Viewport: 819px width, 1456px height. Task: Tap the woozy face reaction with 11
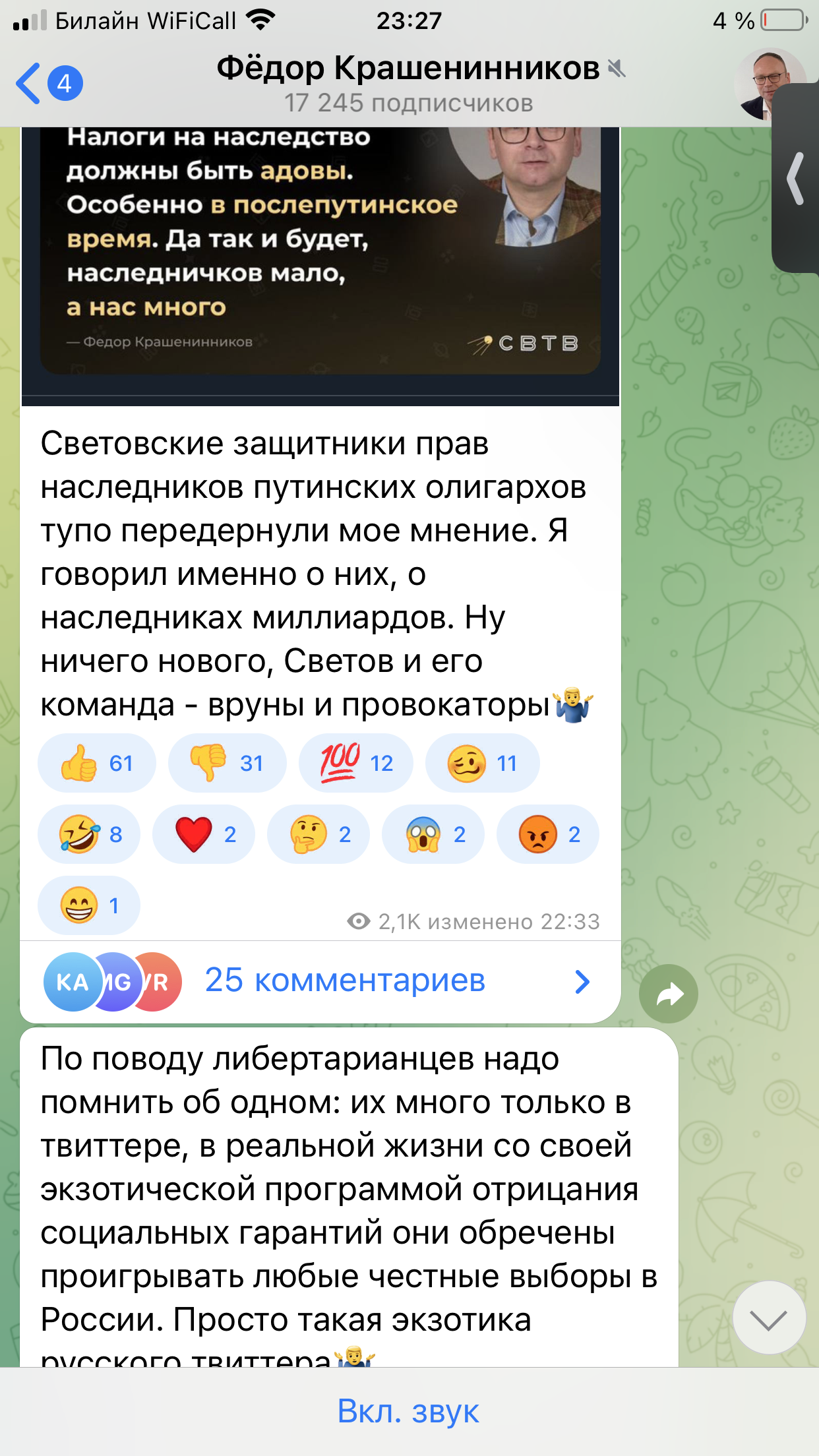click(x=482, y=763)
